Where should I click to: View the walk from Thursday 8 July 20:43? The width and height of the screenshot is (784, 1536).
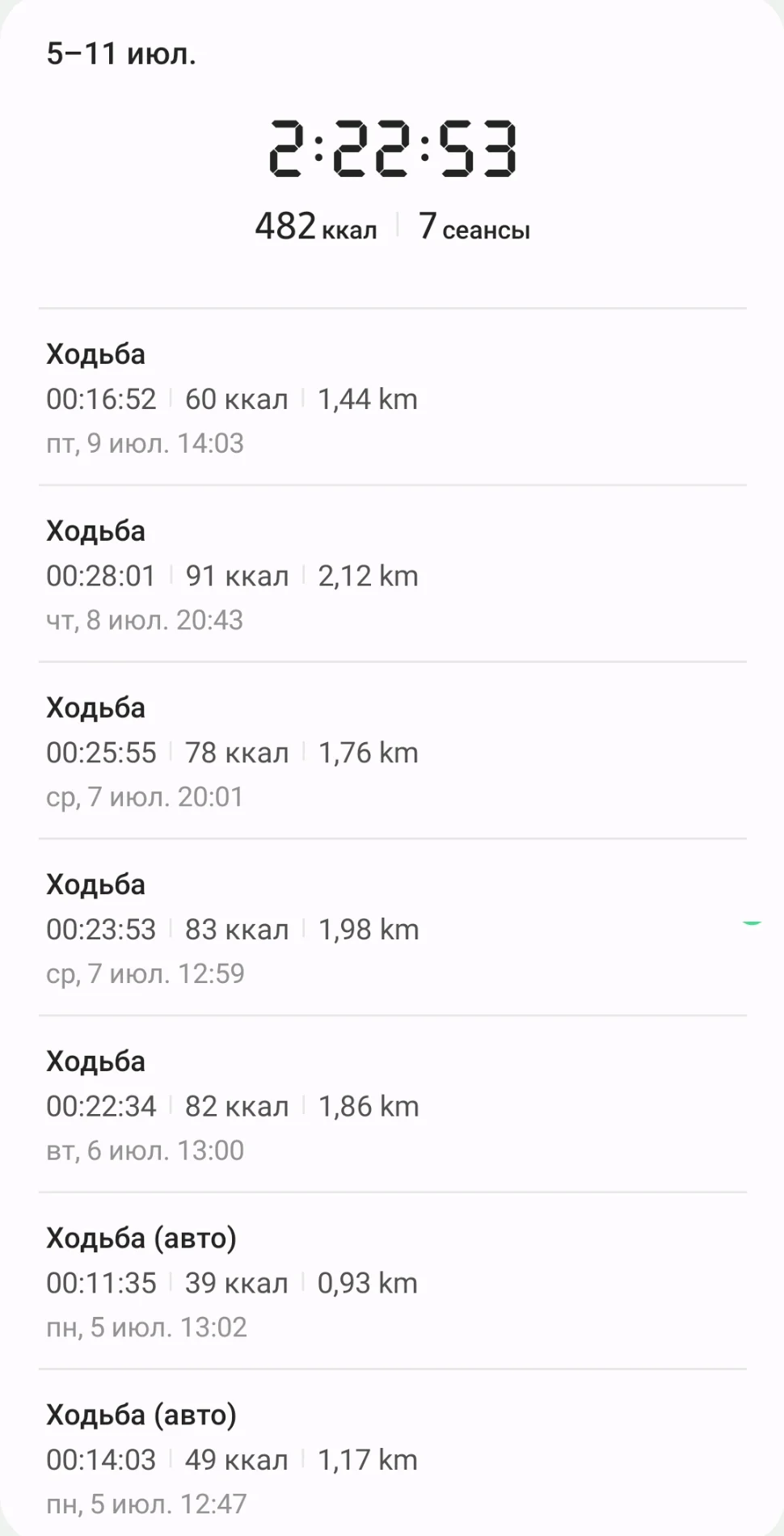click(x=392, y=575)
